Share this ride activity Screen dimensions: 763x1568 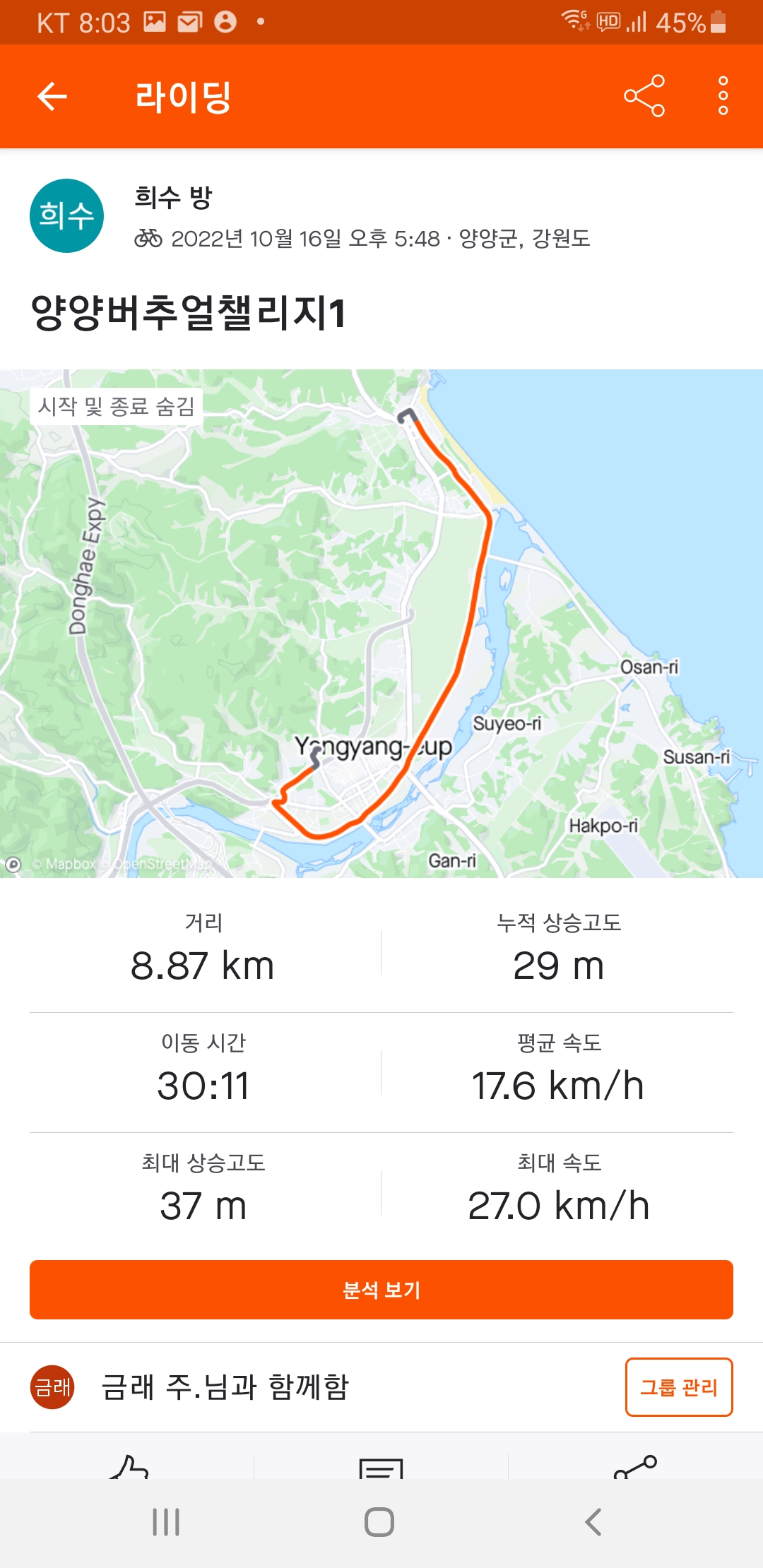(x=644, y=95)
